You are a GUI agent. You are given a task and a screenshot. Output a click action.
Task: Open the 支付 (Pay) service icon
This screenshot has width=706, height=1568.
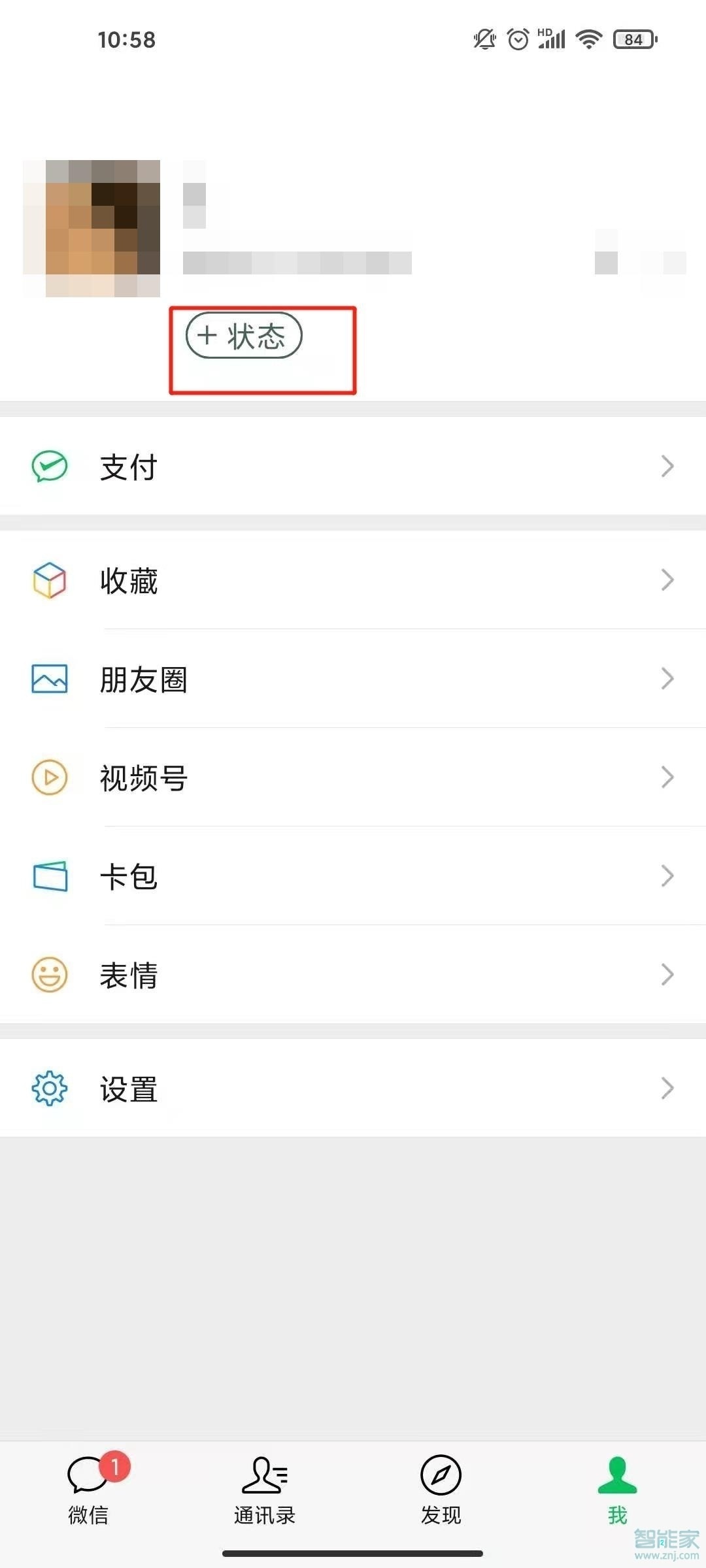point(50,465)
